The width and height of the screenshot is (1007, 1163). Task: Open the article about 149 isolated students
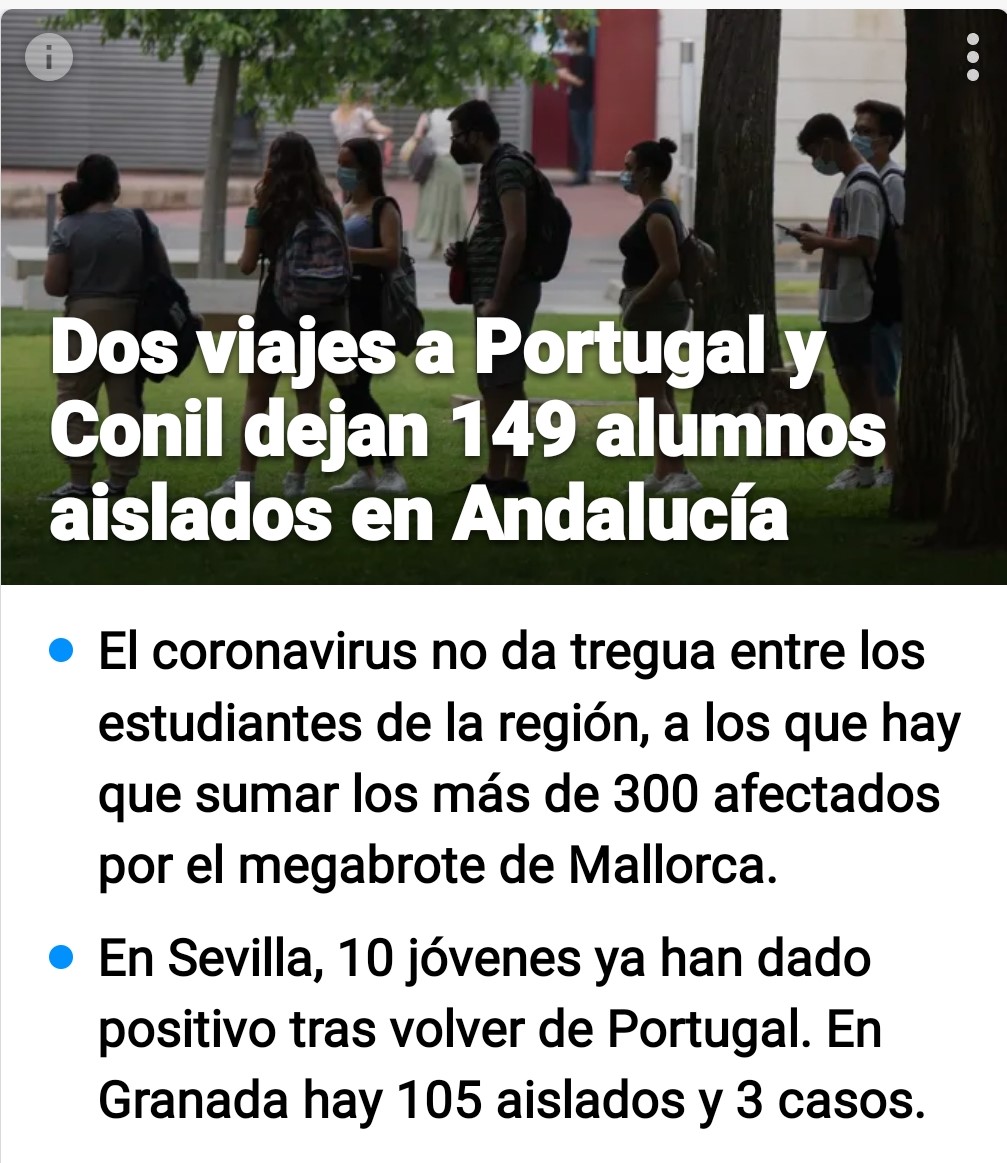tap(440, 432)
